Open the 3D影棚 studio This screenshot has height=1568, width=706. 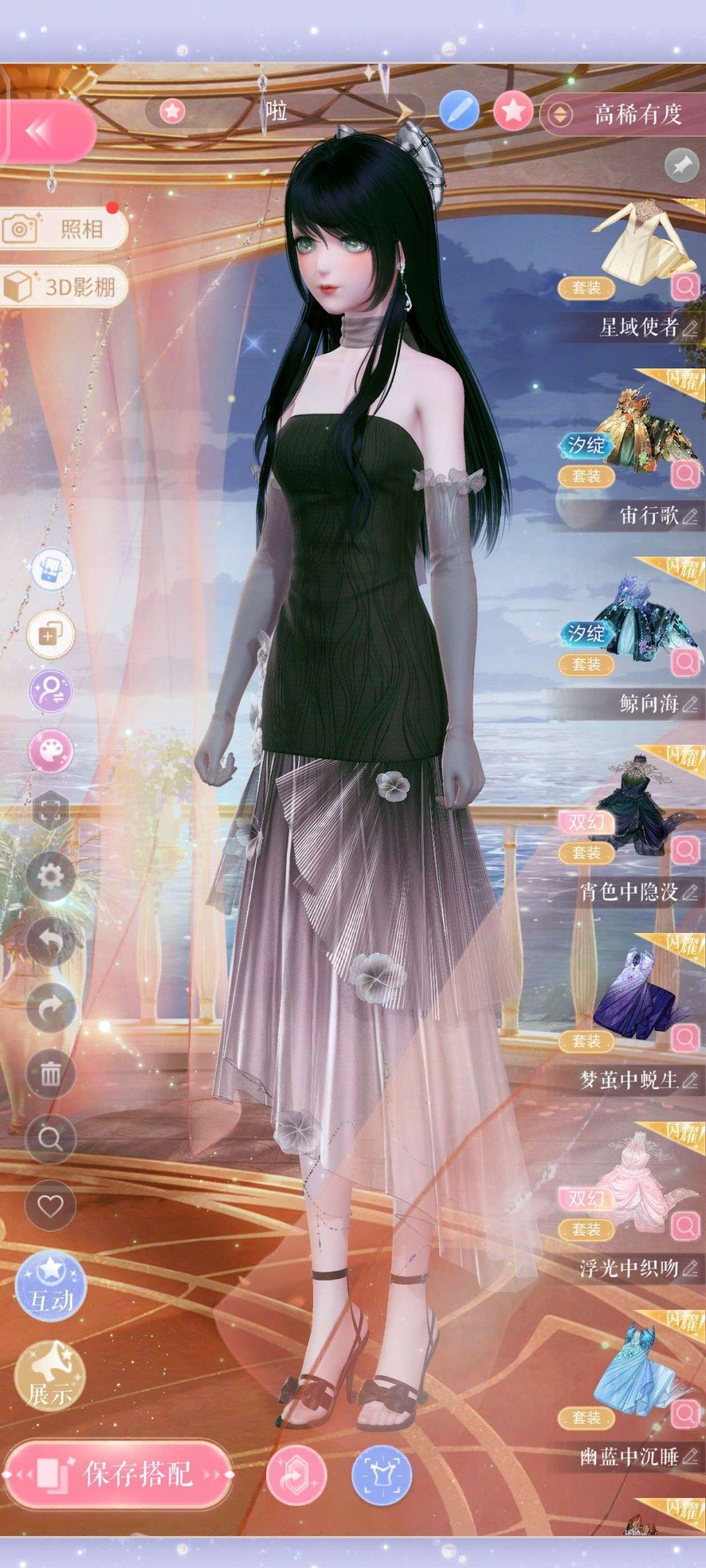click(64, 286)
